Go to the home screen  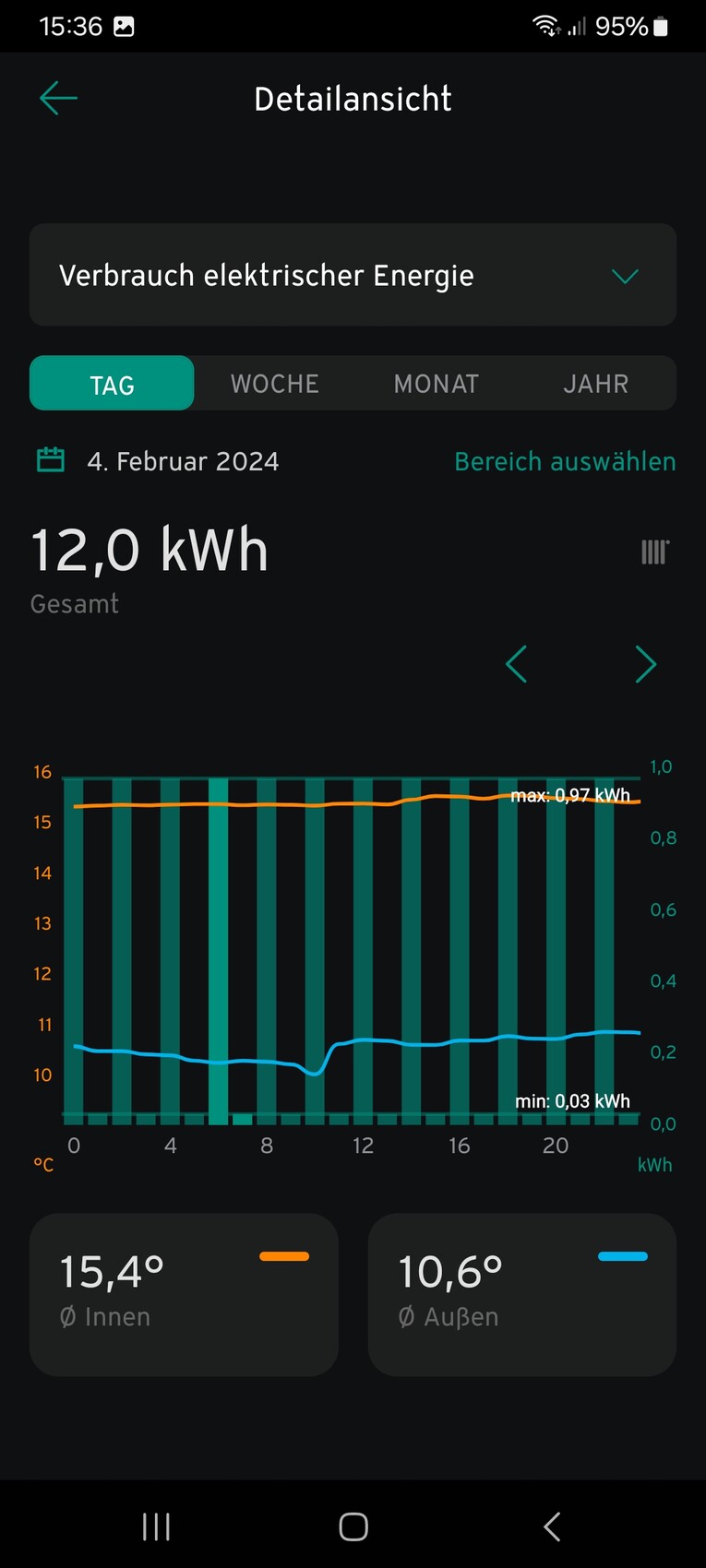353,1526
